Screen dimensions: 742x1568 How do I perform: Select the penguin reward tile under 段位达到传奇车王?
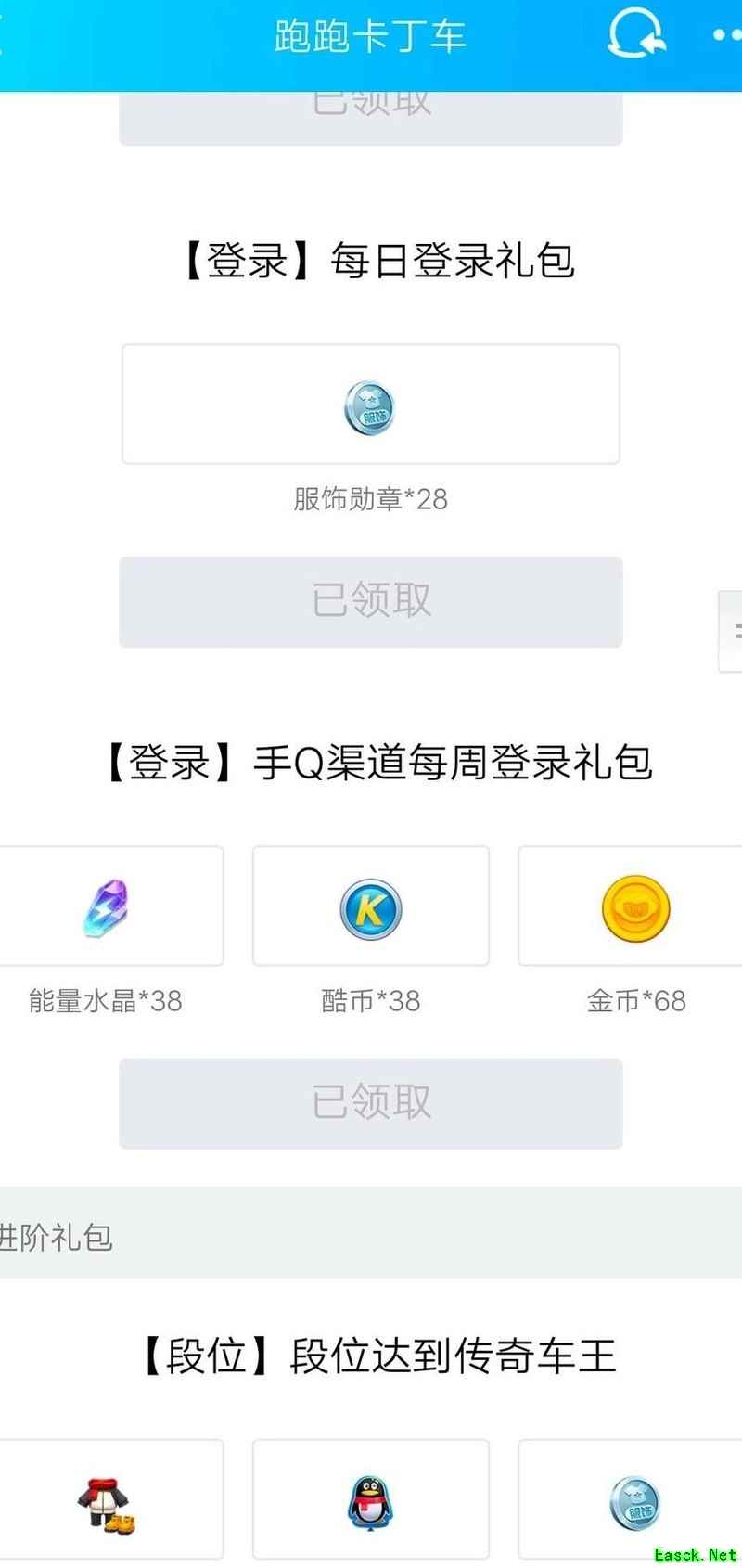tap(371, 1499)
